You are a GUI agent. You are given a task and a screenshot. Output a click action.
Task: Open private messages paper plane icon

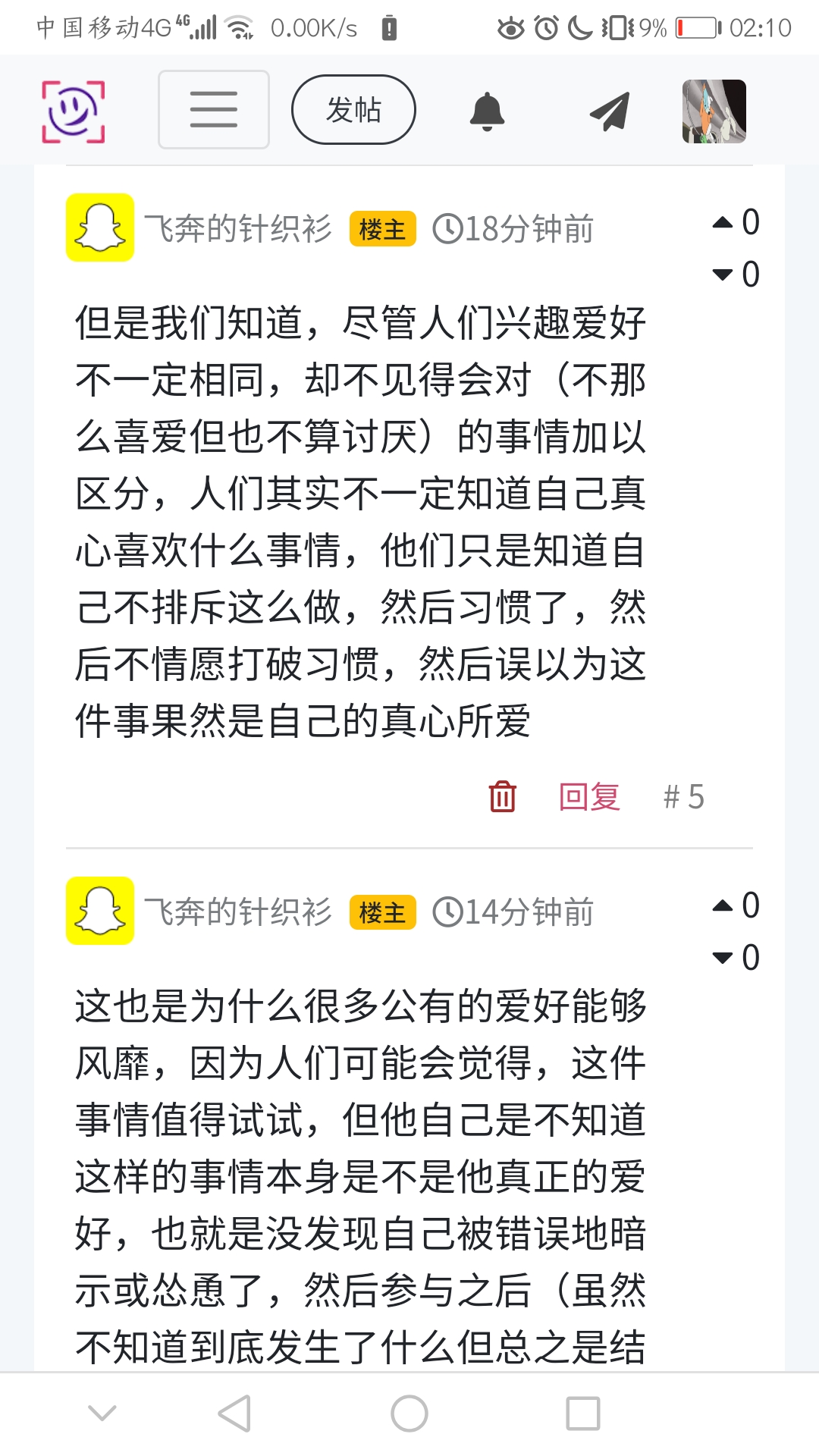coord(610,111)
